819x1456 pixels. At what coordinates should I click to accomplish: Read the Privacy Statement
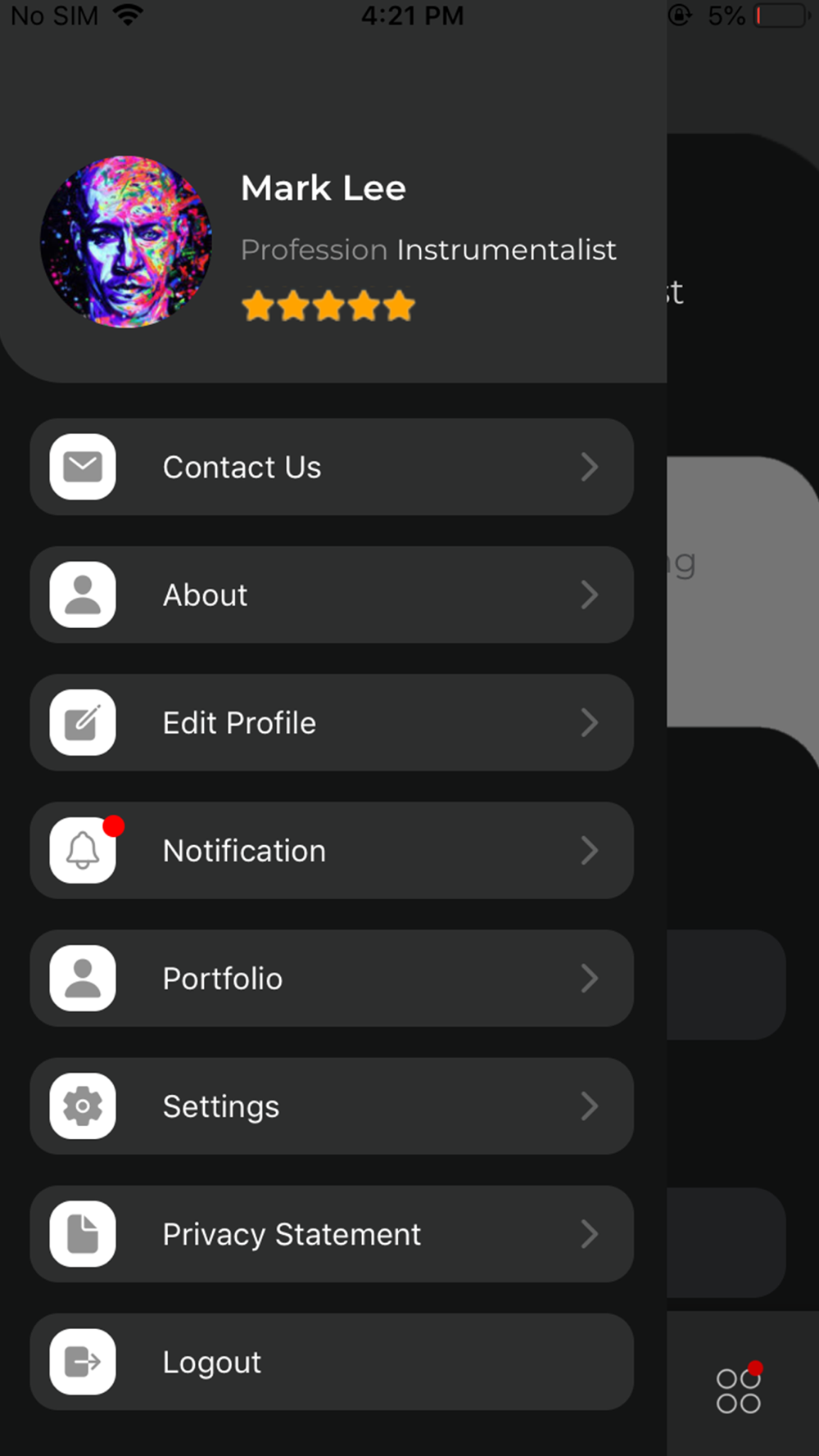332,1233
